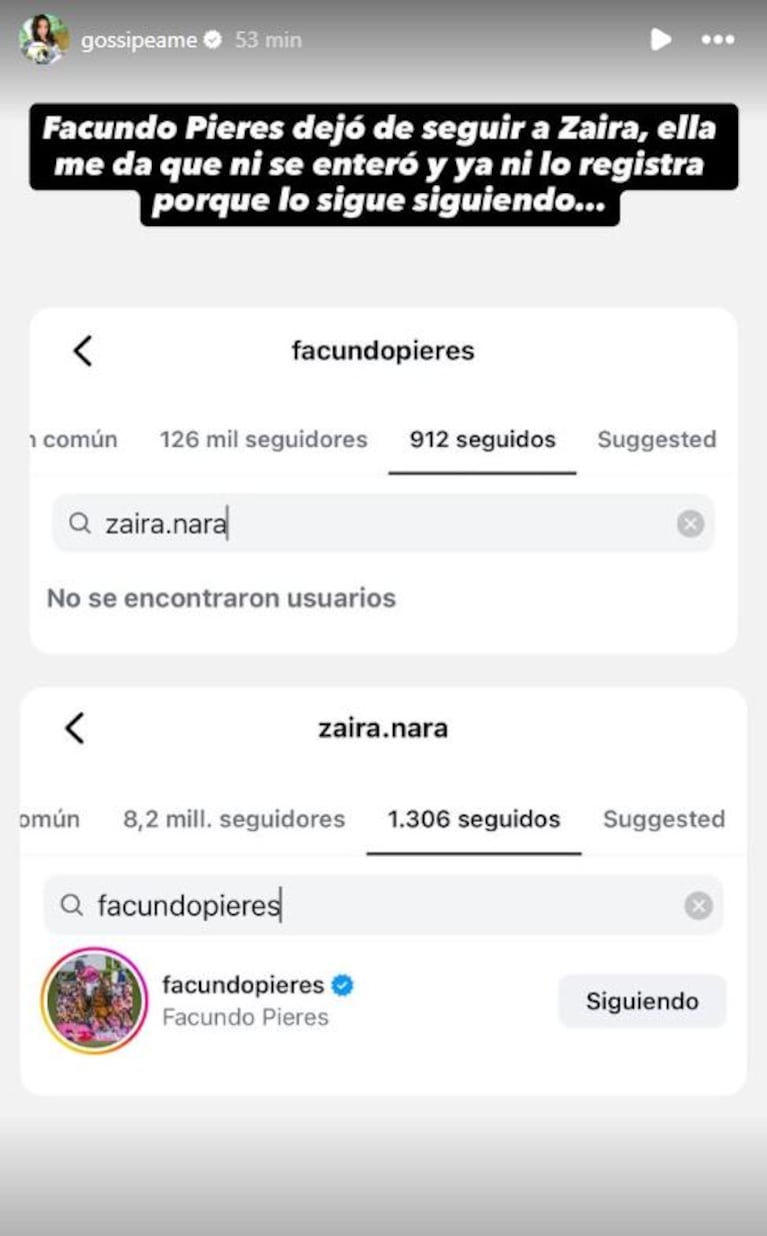Click the verified badge next to facundopieres

tap(342, 985)
